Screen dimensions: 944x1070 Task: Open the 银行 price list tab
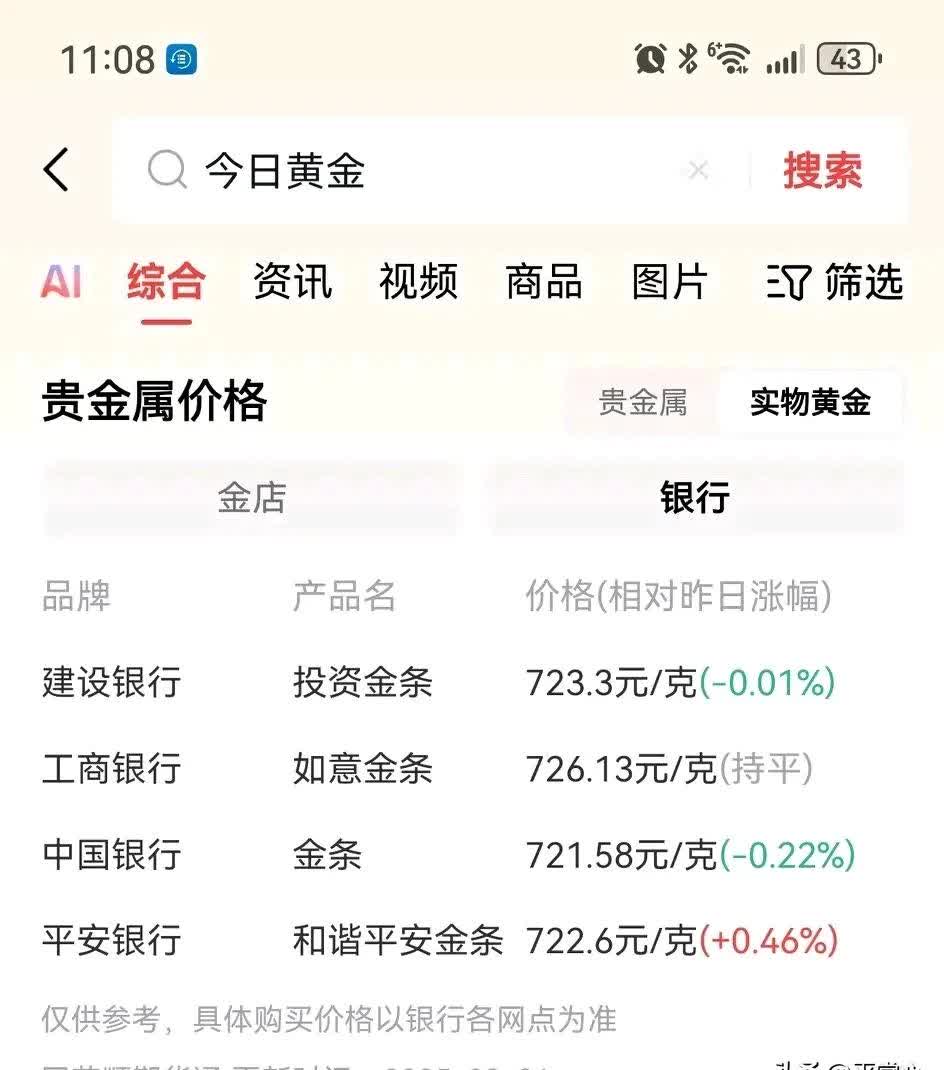pyautogui.click(x=694, y=496)
